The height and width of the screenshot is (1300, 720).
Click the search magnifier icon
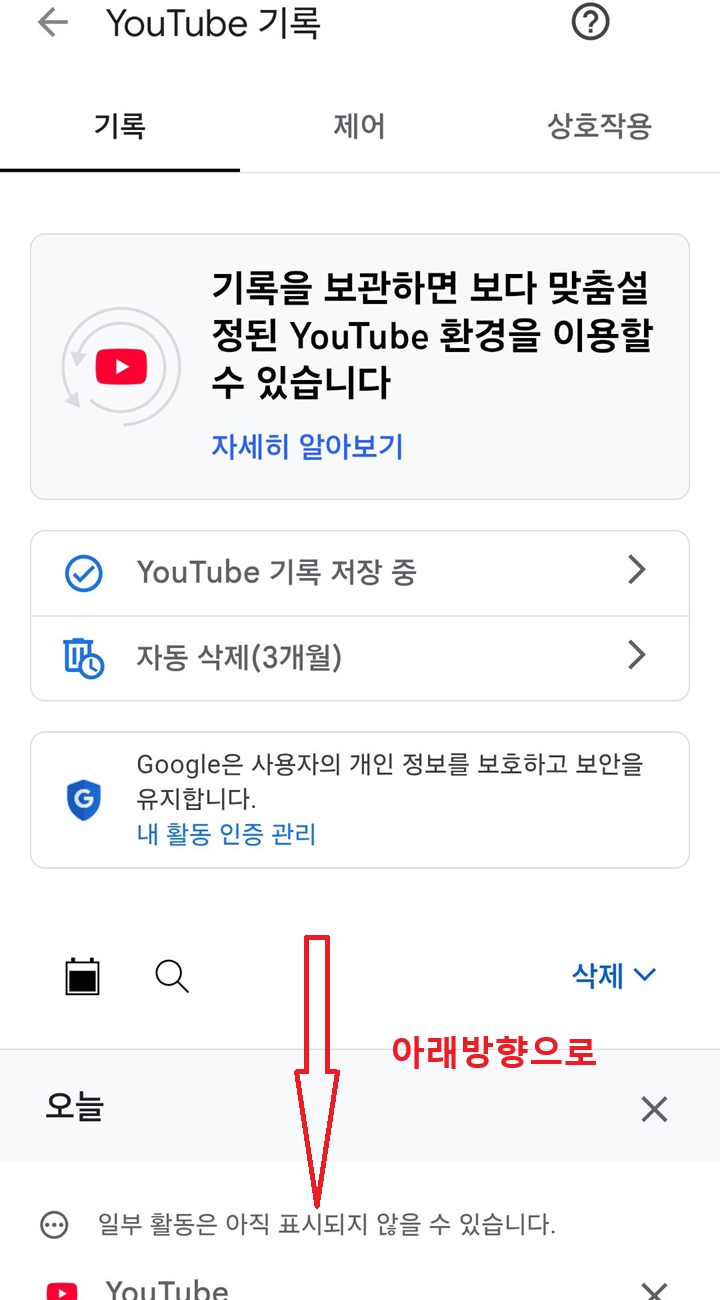(171, 977)
